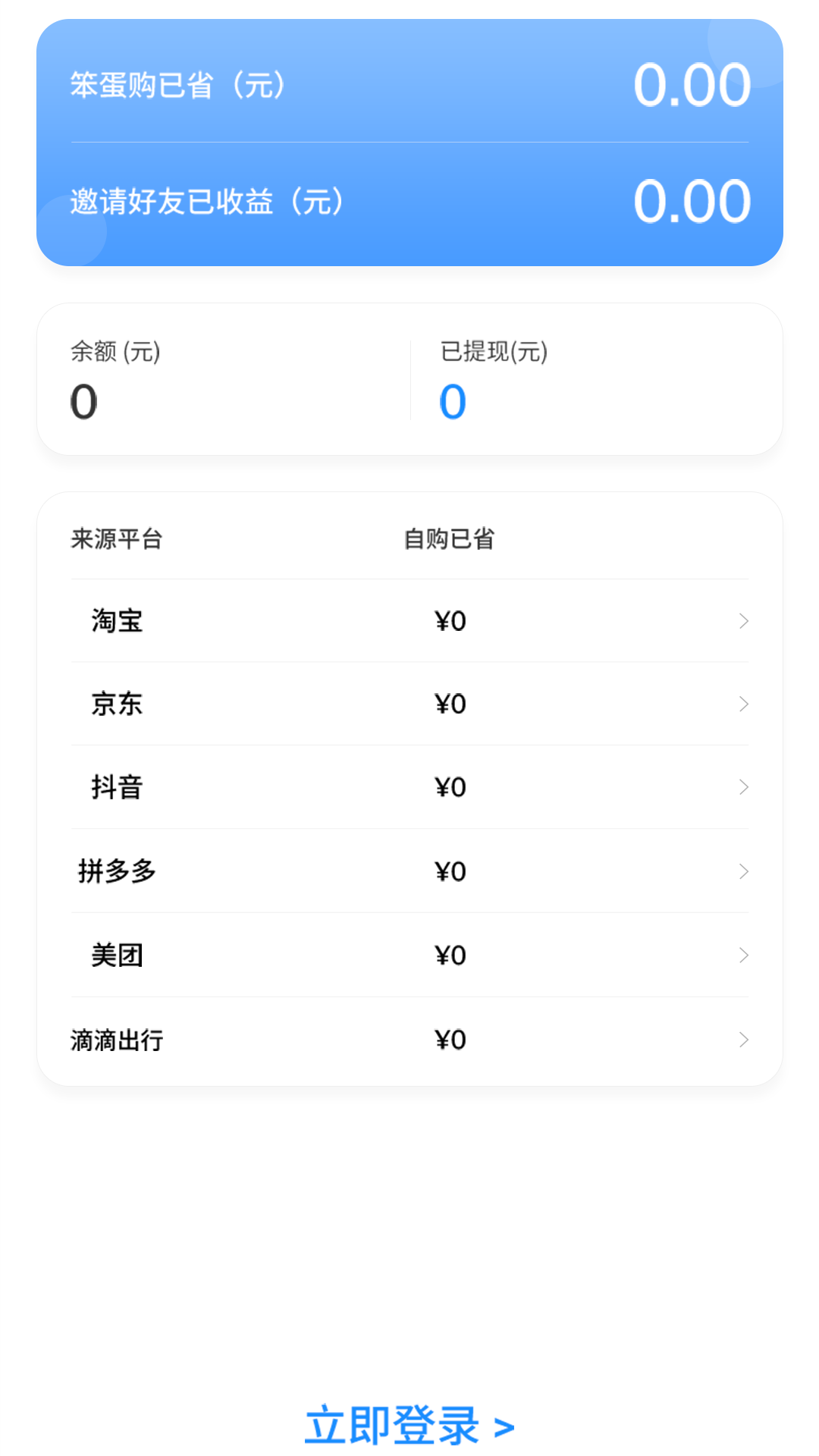Open the 淘宝 savings row
Screen dimensions: 819x1456
click(x=409, y=621)
